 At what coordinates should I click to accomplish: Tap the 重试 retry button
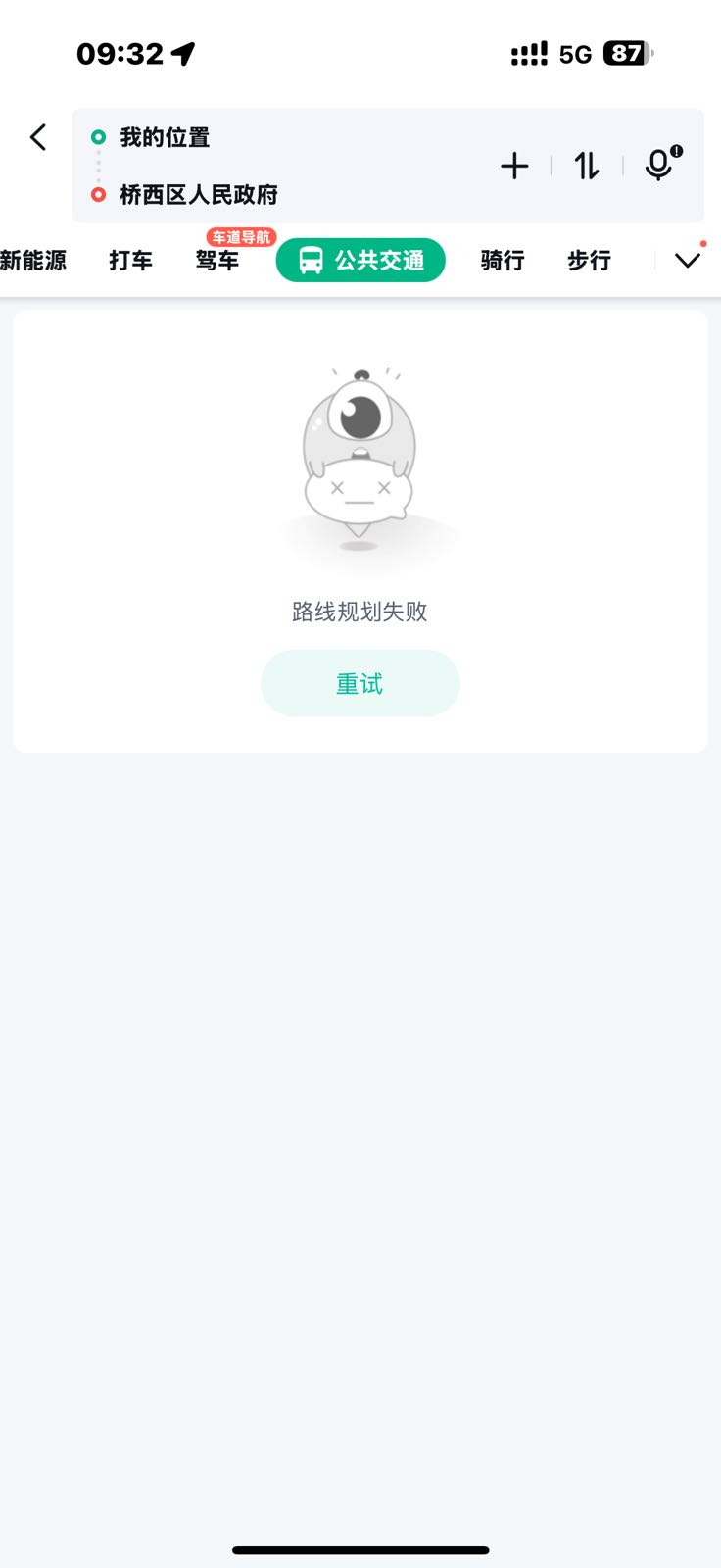pos(360,683)
